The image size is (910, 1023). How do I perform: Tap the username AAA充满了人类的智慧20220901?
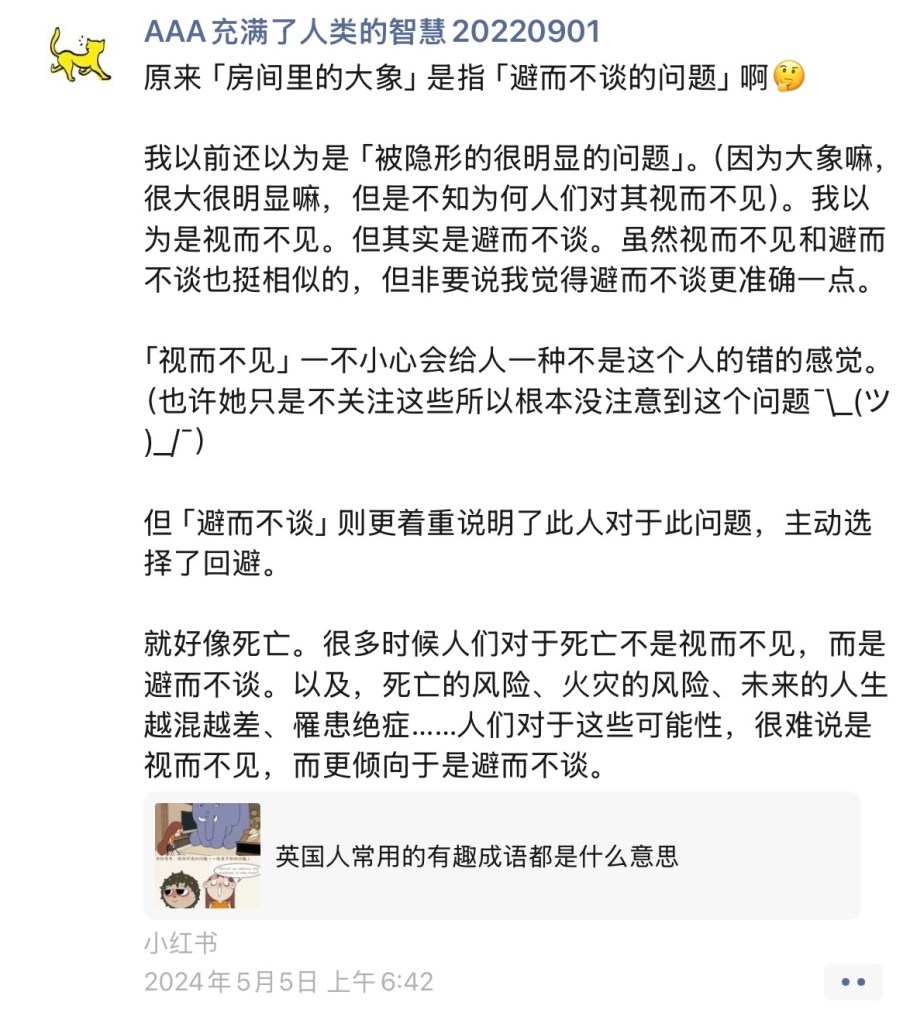tap(372, 32)
